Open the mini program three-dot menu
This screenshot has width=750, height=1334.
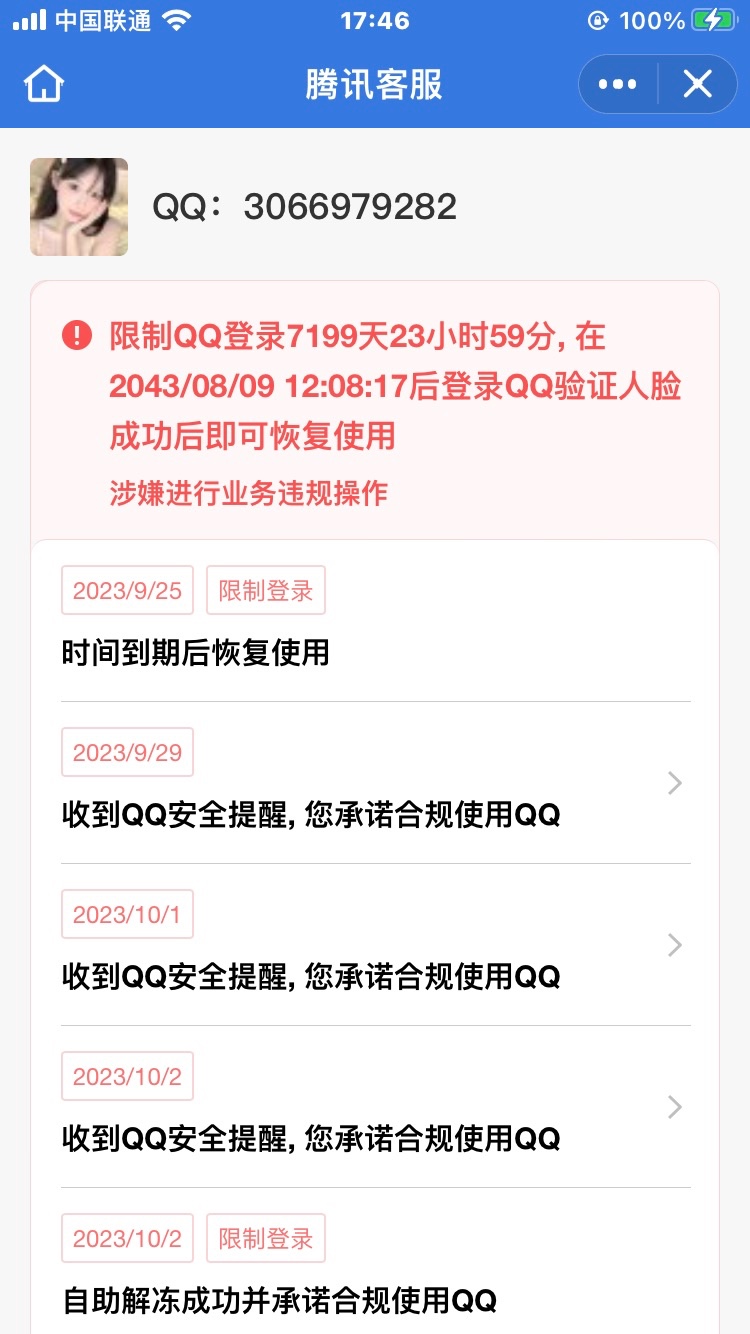coord(617,84)
